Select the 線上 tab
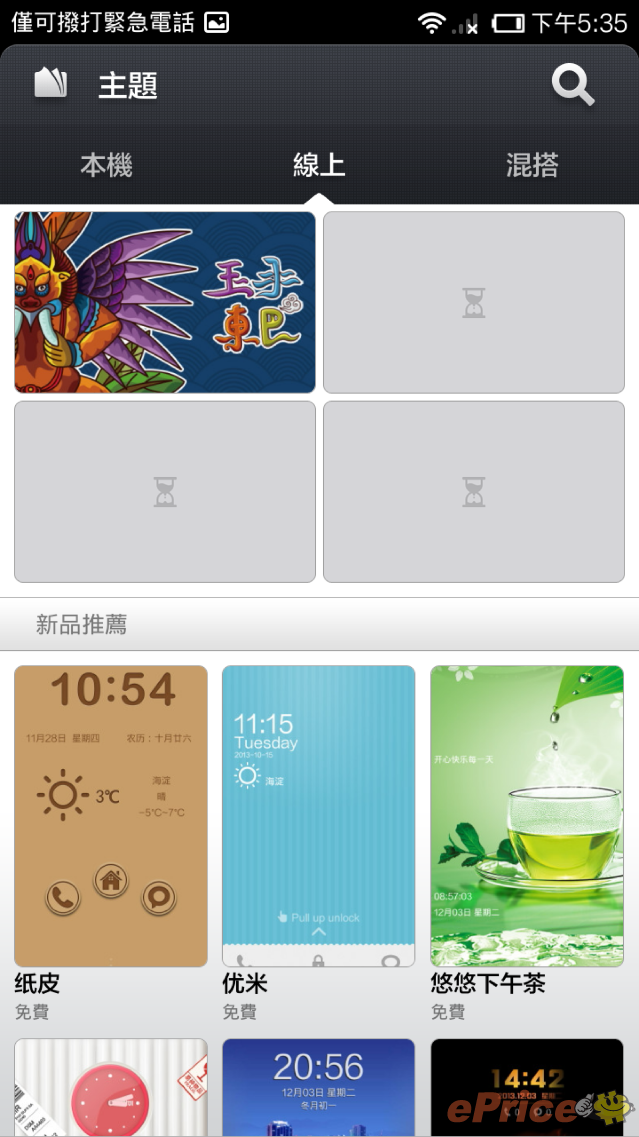This screenshot has height=1137, width=639. point(319,165)
